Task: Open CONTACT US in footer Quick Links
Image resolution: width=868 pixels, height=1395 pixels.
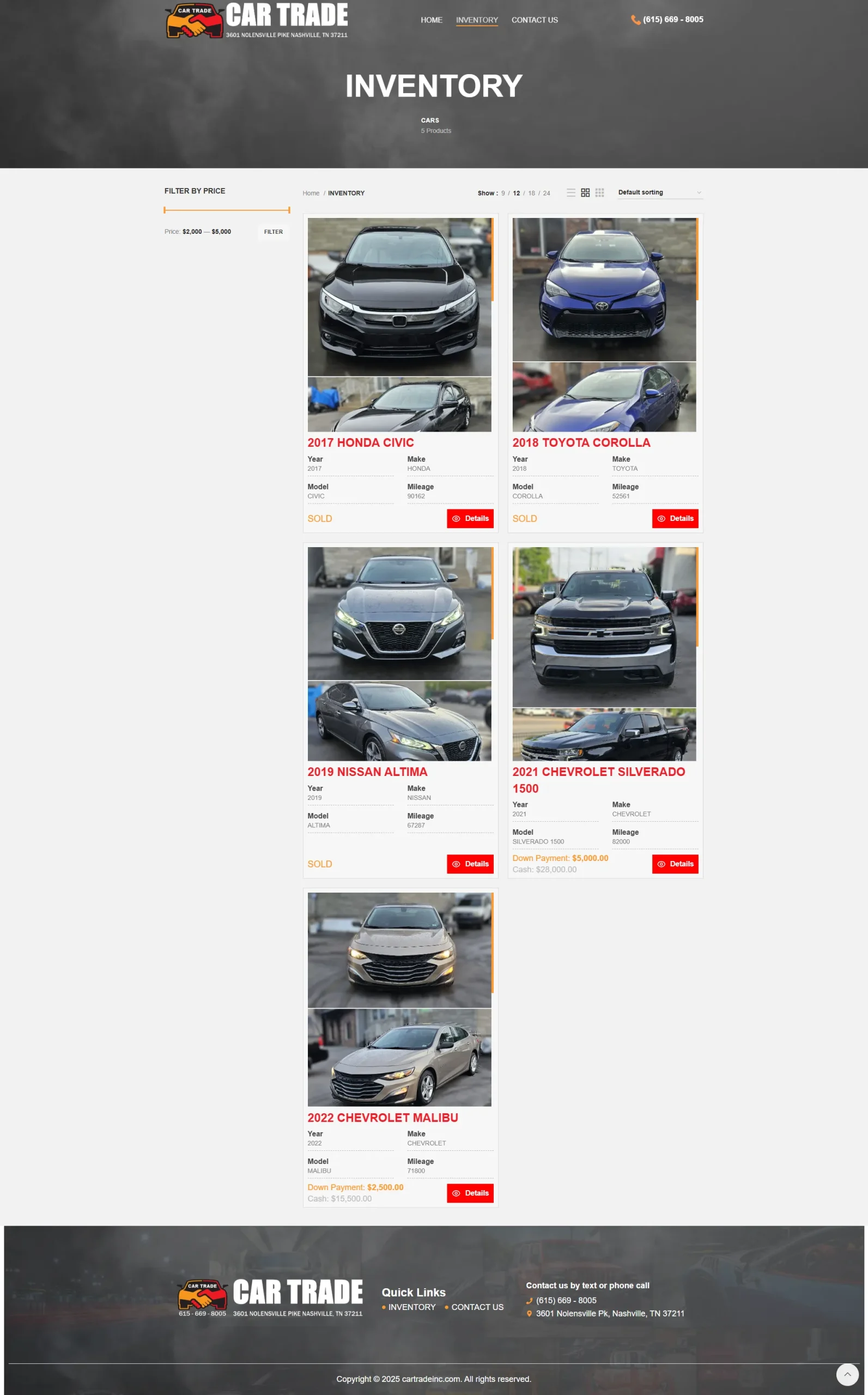Action: (477, 1307)
